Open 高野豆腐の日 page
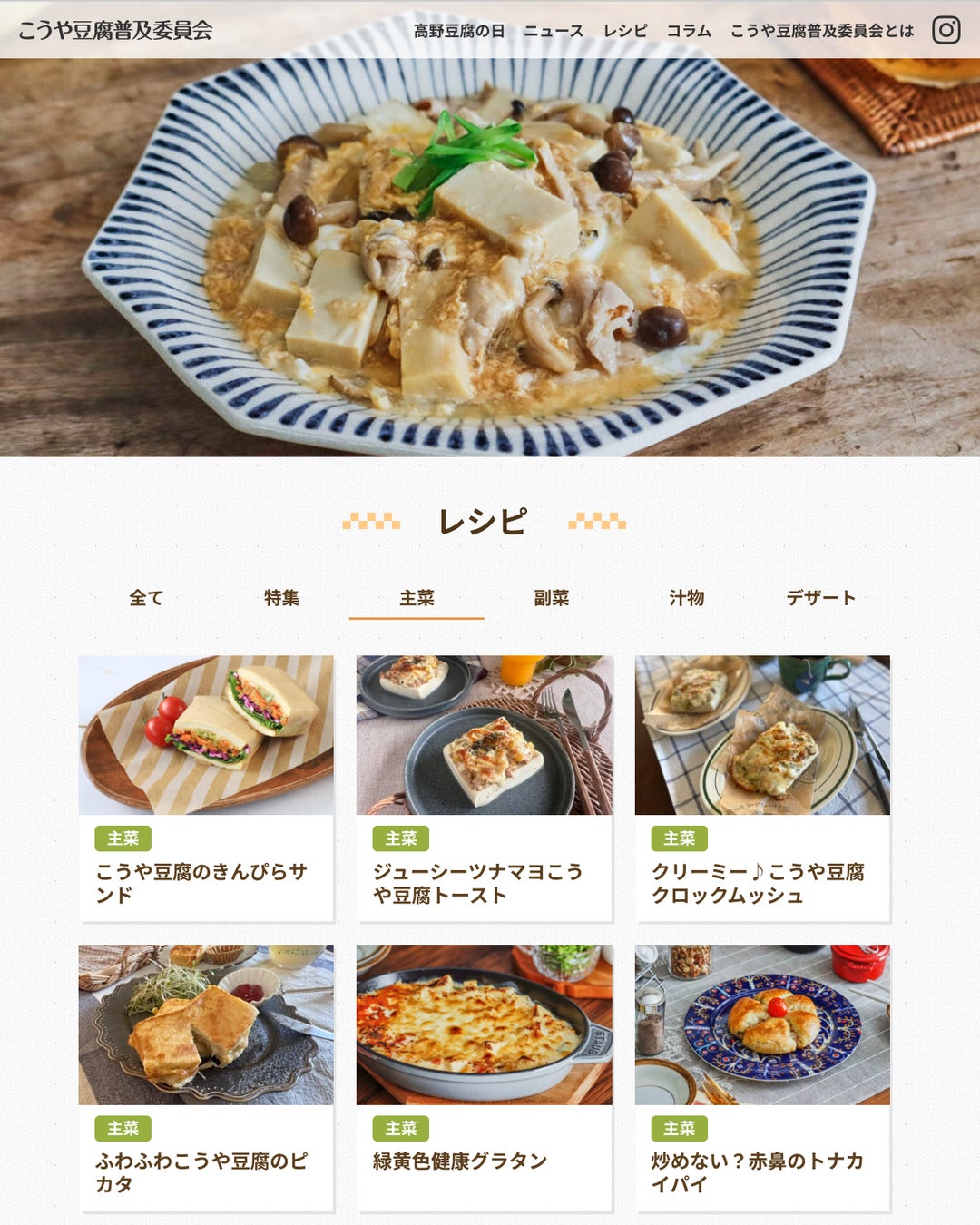 pyautogui.click(x=459, y=31)
